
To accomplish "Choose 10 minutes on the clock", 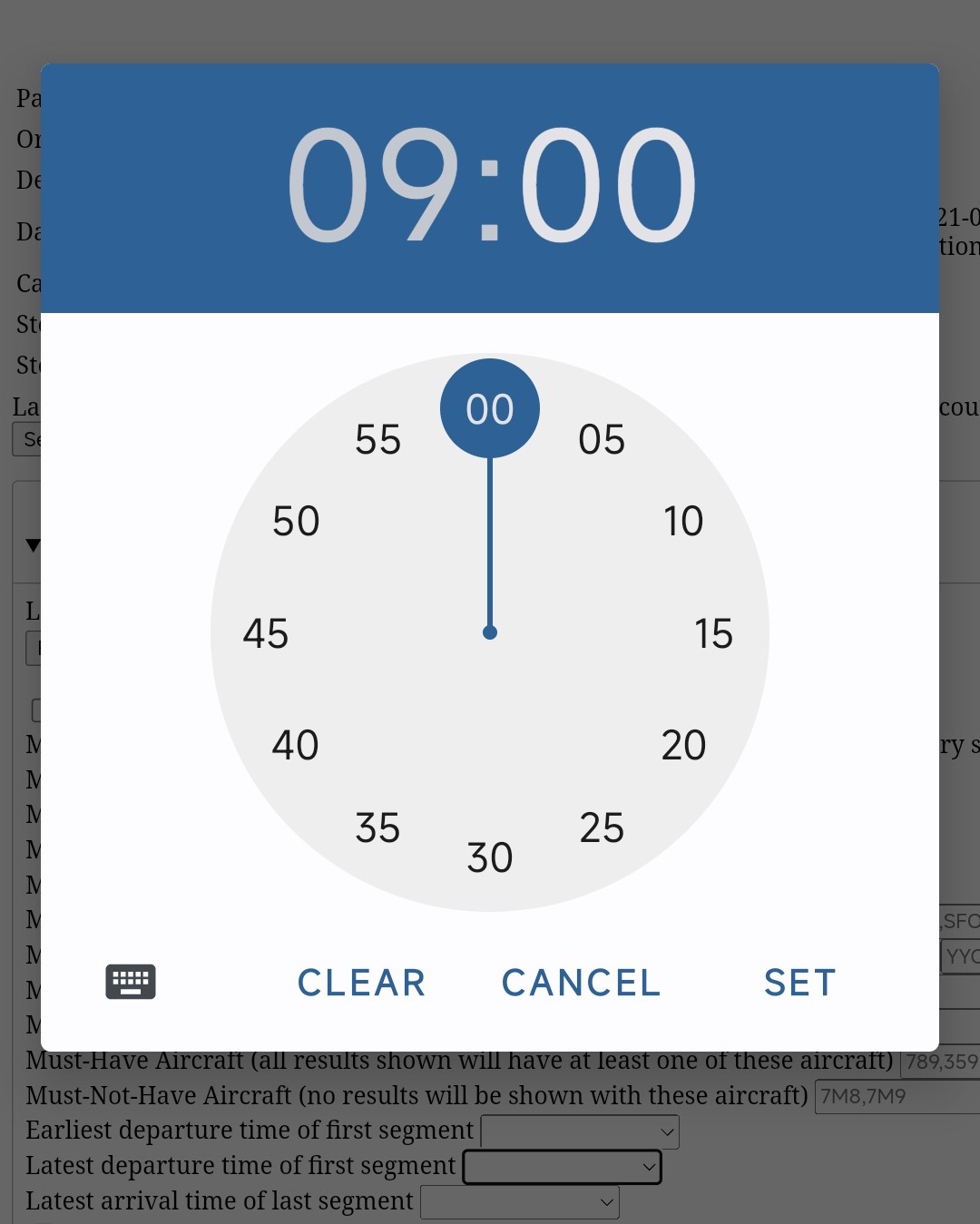I will (x=683, y=522).
